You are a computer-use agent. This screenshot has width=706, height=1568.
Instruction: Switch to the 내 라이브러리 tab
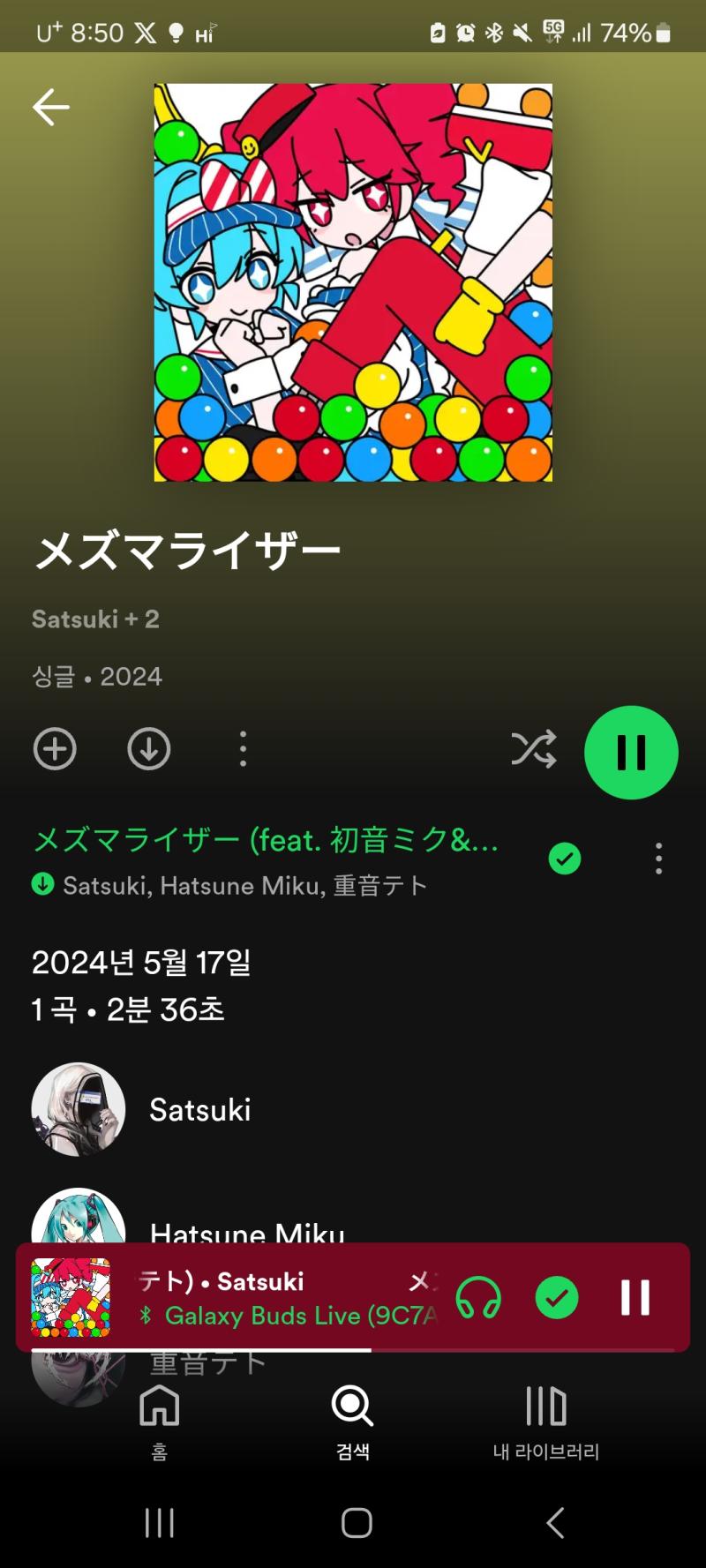click(546, 1420)
